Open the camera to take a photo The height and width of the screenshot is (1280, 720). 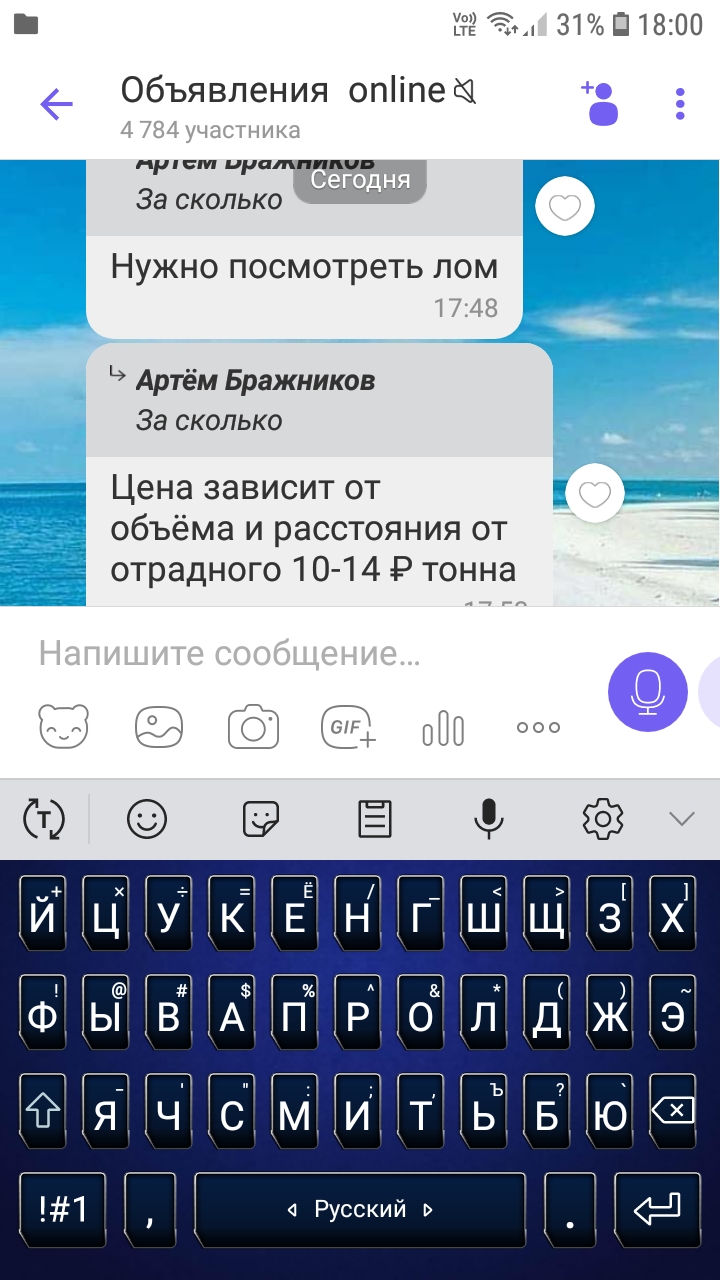tap(253, 727)
